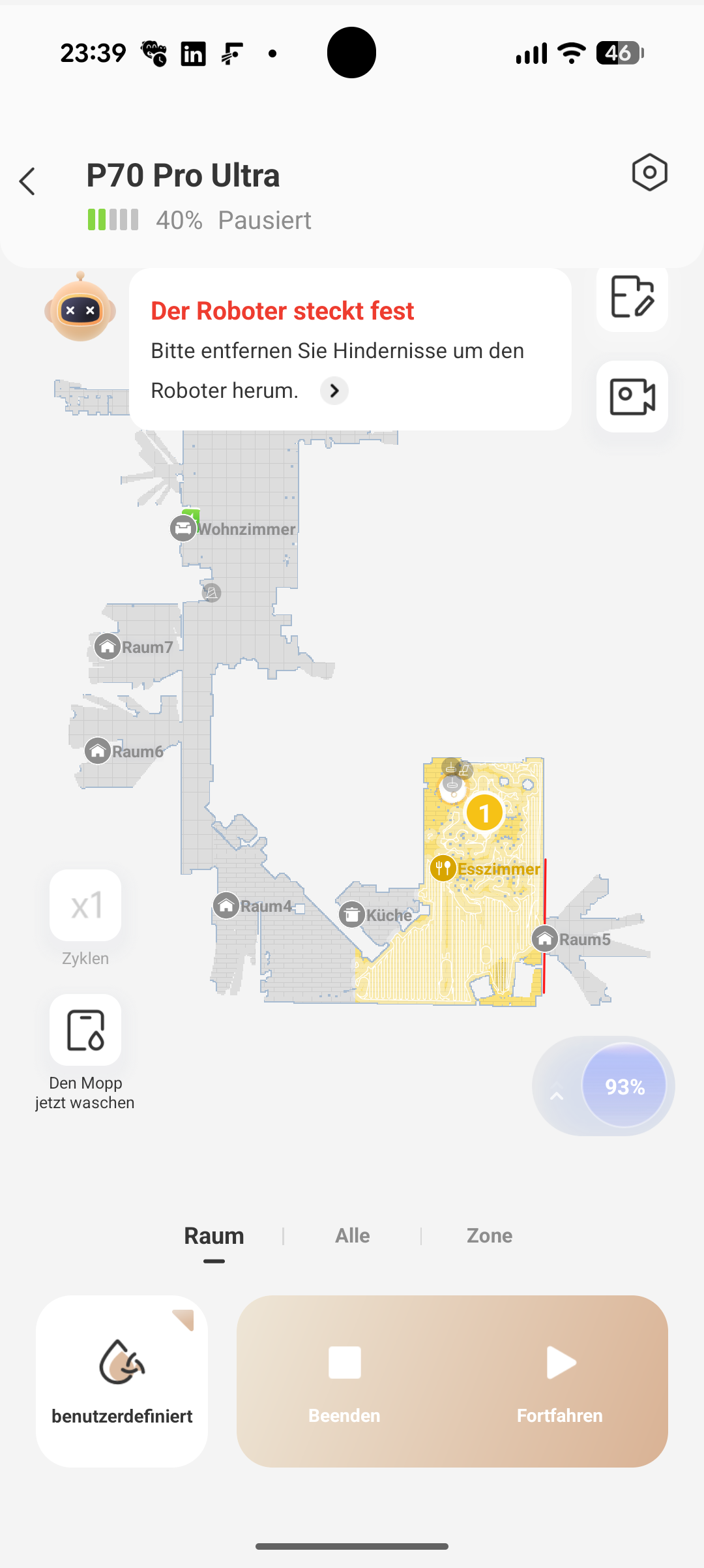Screen dimensions: 704x1568
Task: Switch to the Zone tab
Action: (x=489, y=1236)
